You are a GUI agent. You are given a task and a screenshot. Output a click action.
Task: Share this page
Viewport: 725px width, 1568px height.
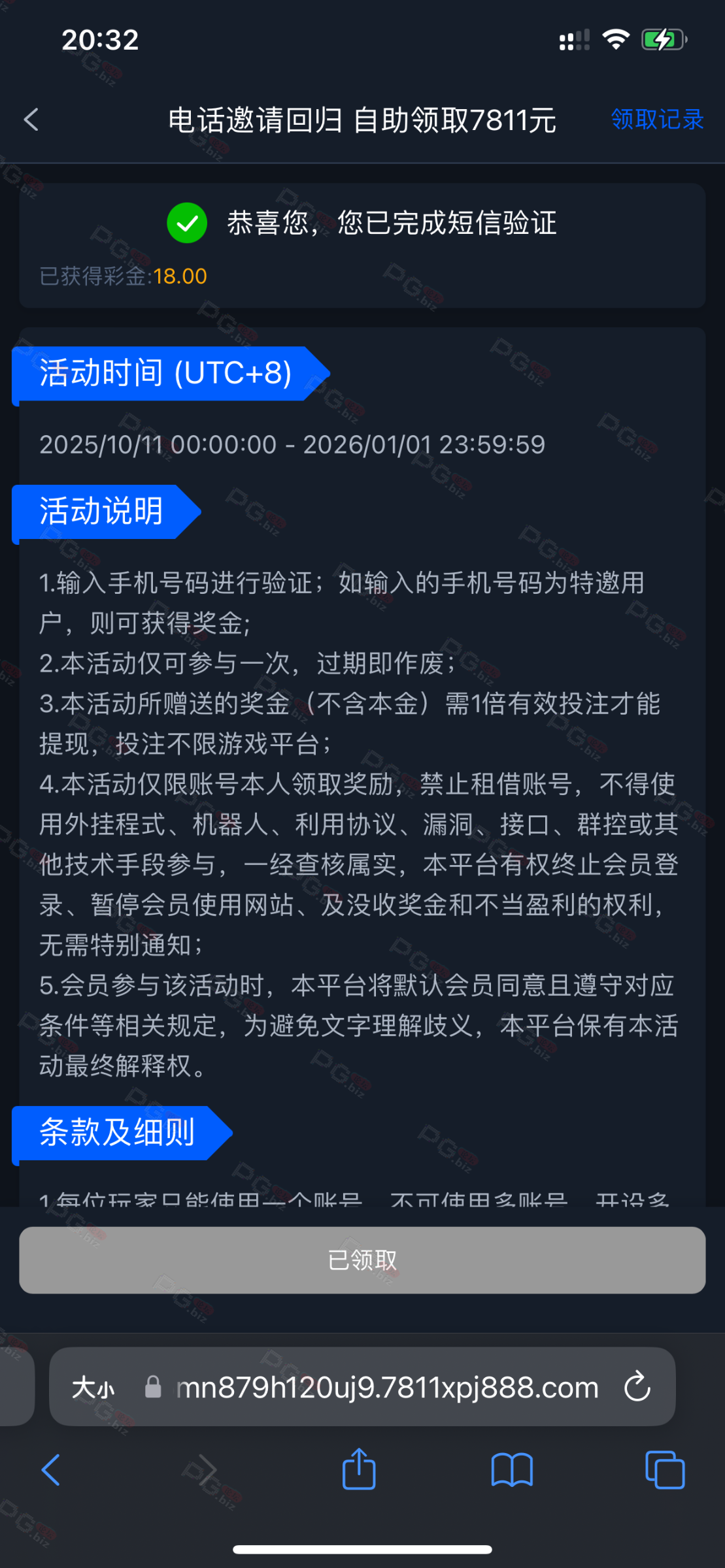pyautogui.click(x=359, y=1469)
